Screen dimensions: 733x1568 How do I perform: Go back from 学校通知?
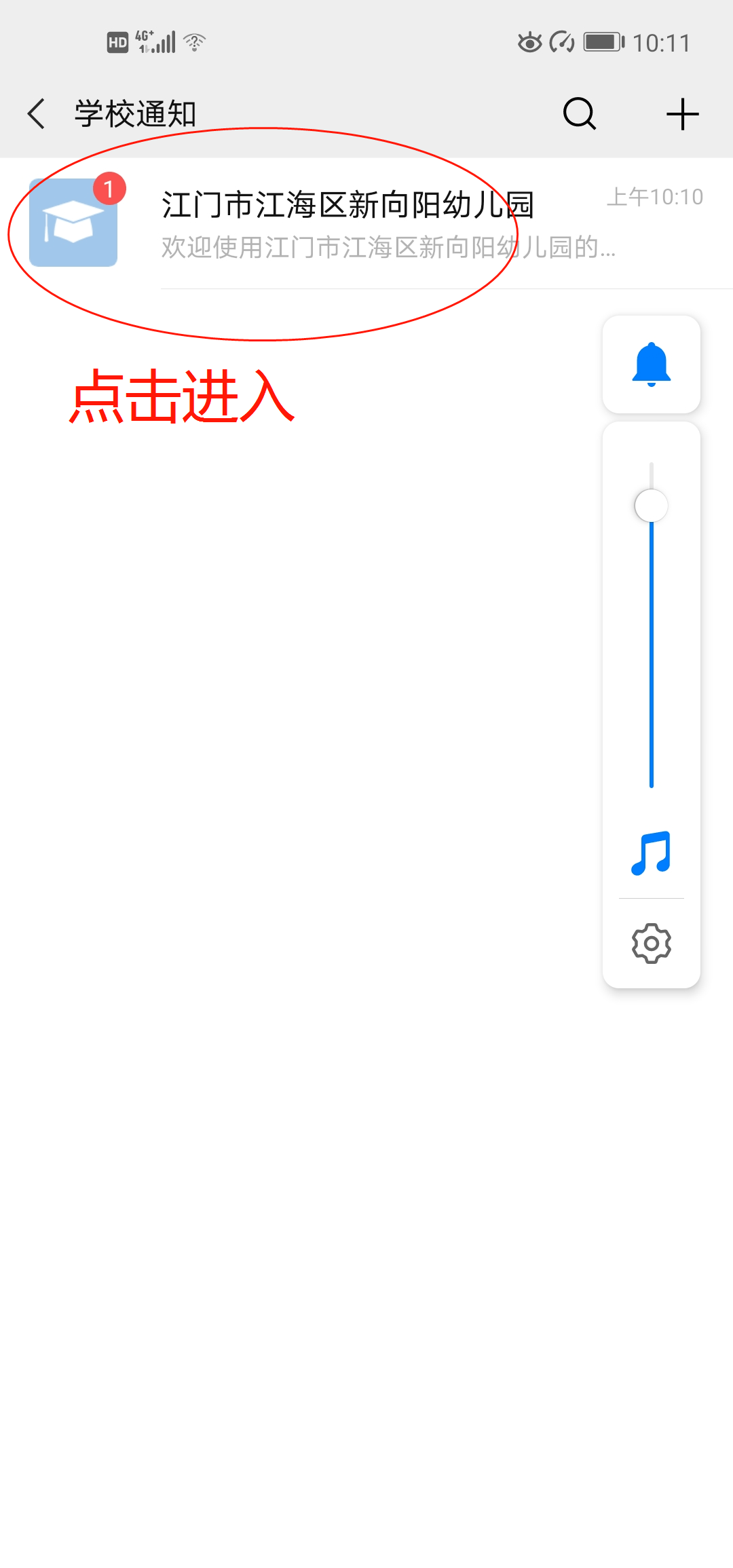[37, 113]
